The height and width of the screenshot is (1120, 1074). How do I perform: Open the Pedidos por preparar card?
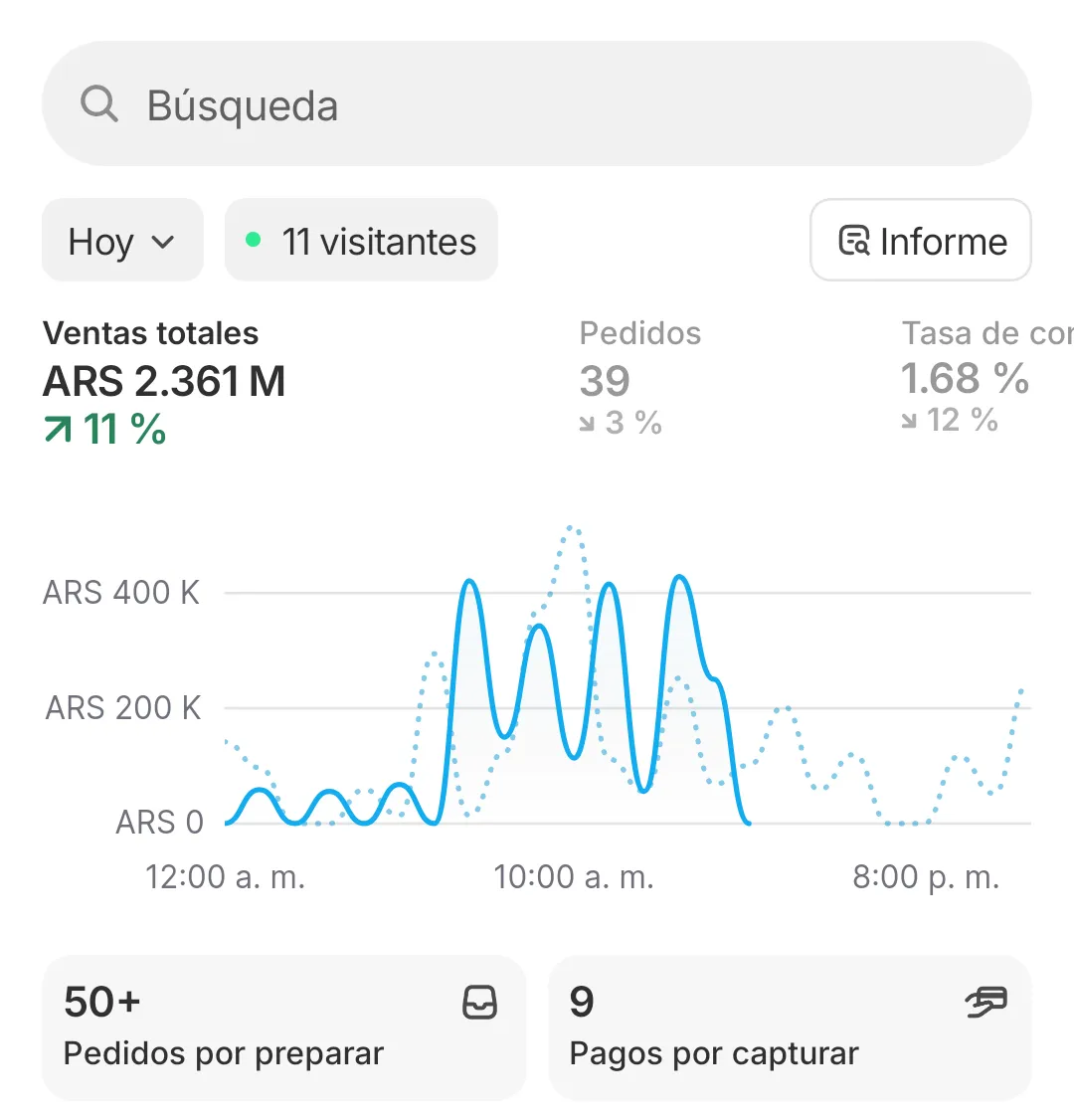284,1027
